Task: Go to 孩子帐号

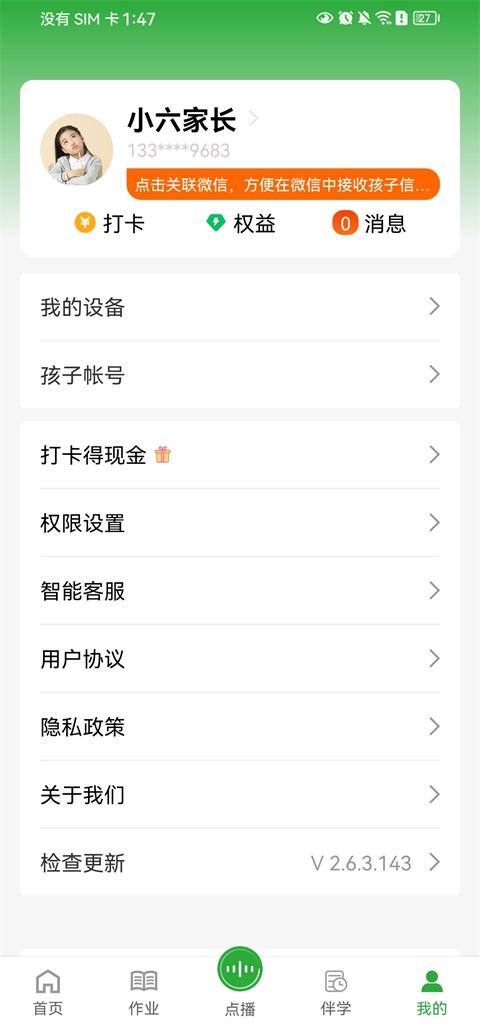Action: coord(240,375)
